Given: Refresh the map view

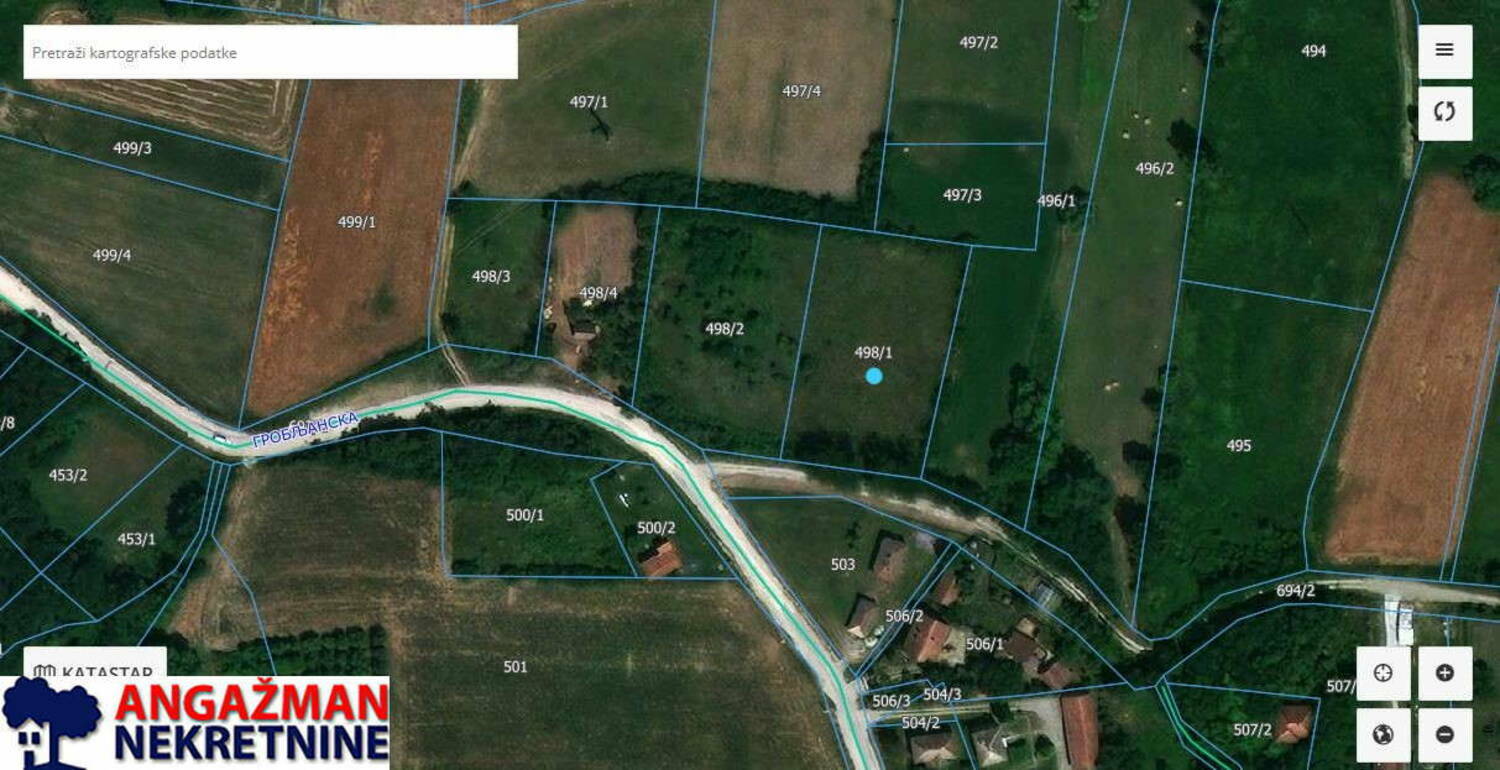Looking at the screenshot, I should coord(1444,112).
